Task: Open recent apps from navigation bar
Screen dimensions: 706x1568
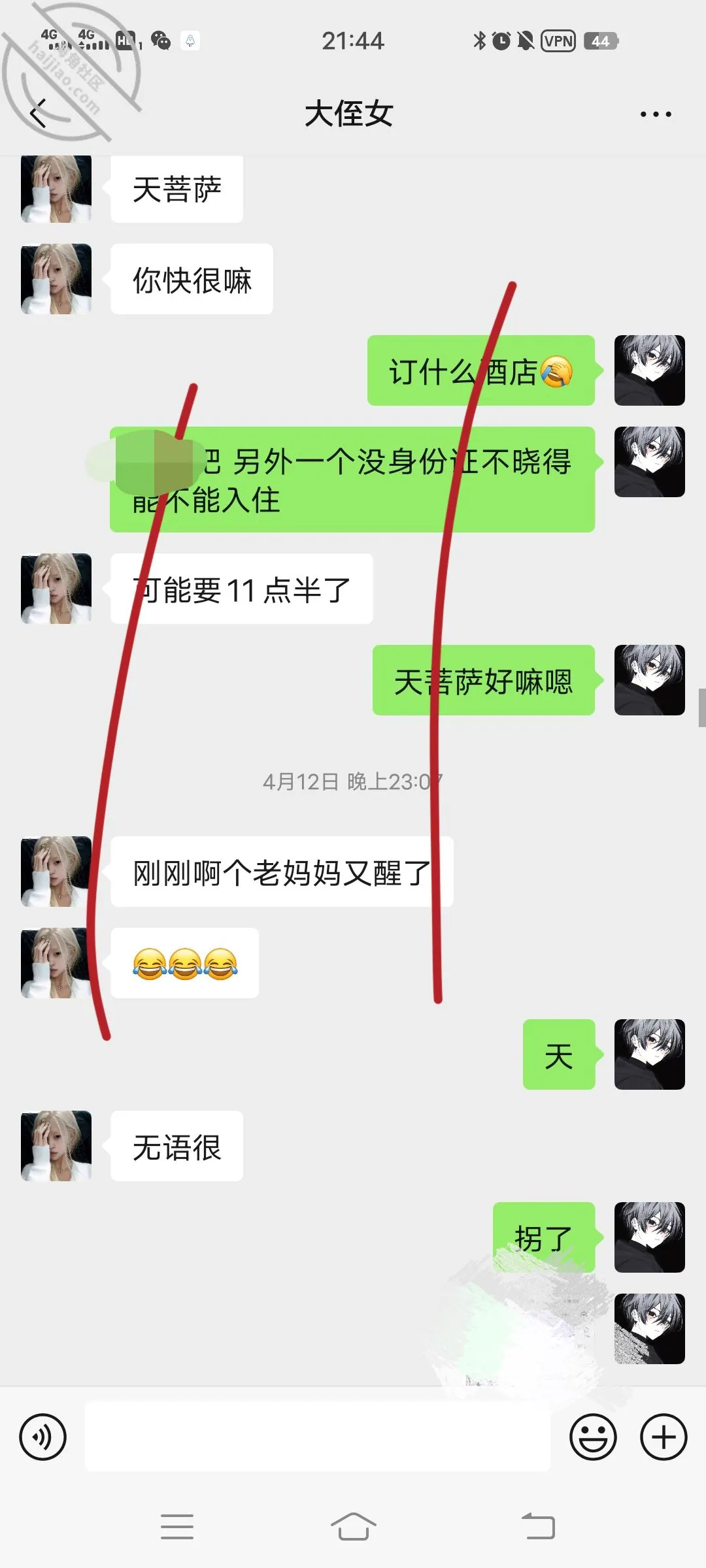Action: [x=177, y=1527]
